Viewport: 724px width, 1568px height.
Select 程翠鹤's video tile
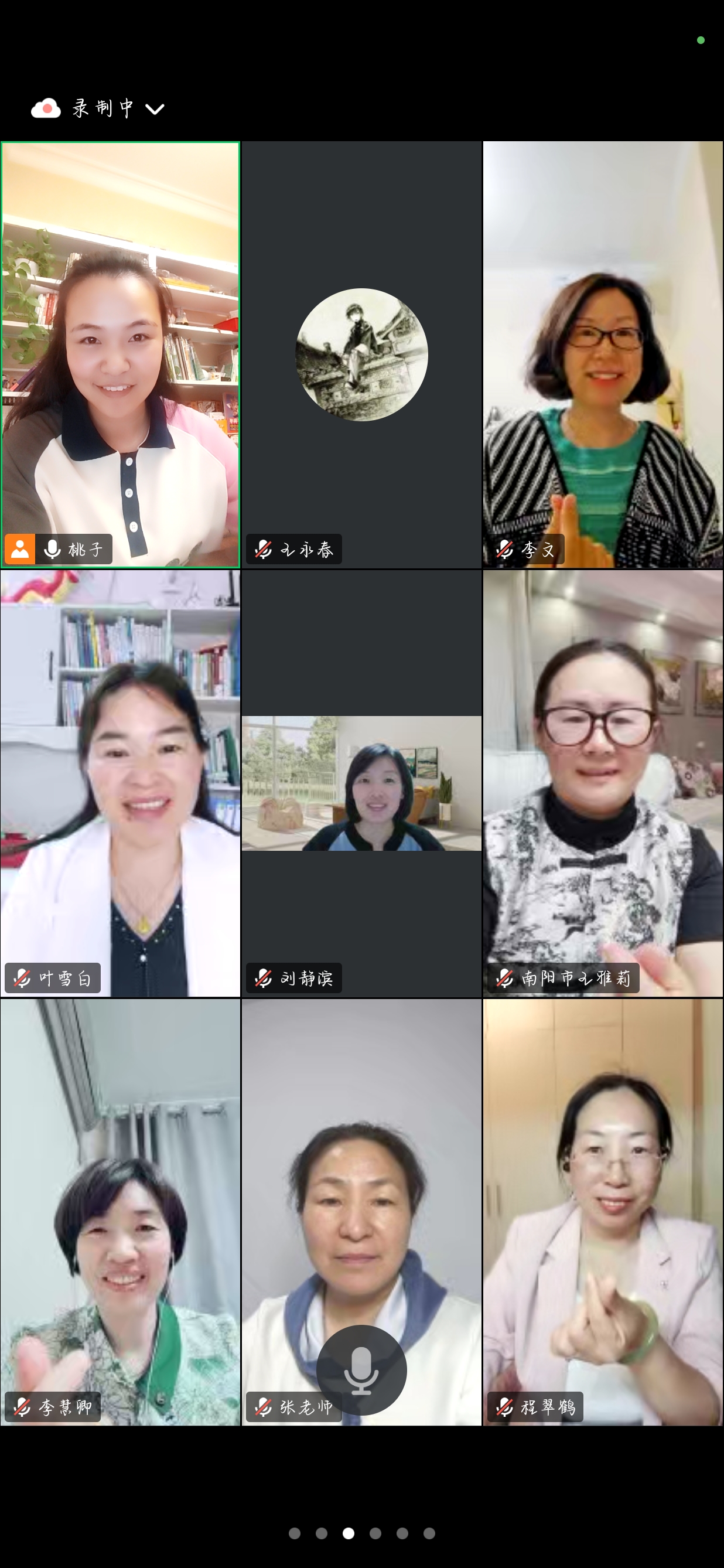(x=602, y=1211)
